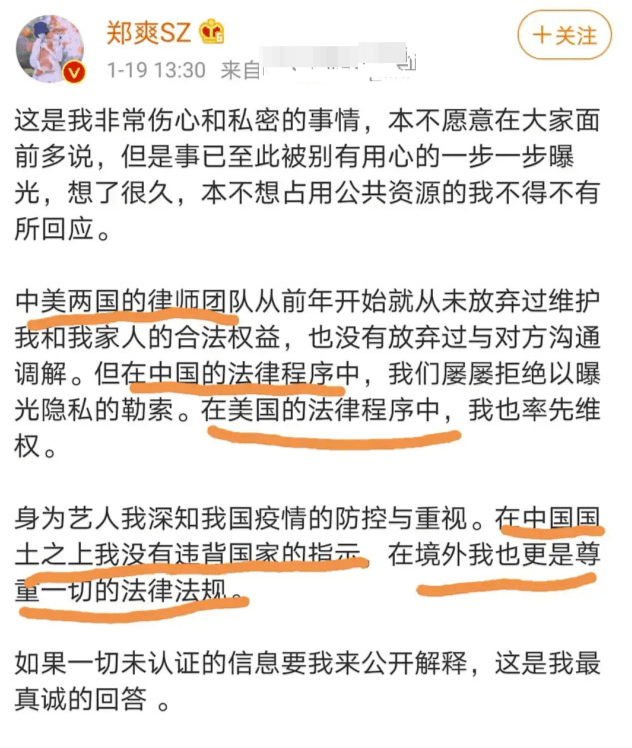
Task: Follow 郑爽SZ with the 关注 button
Action: click(564, 35)
